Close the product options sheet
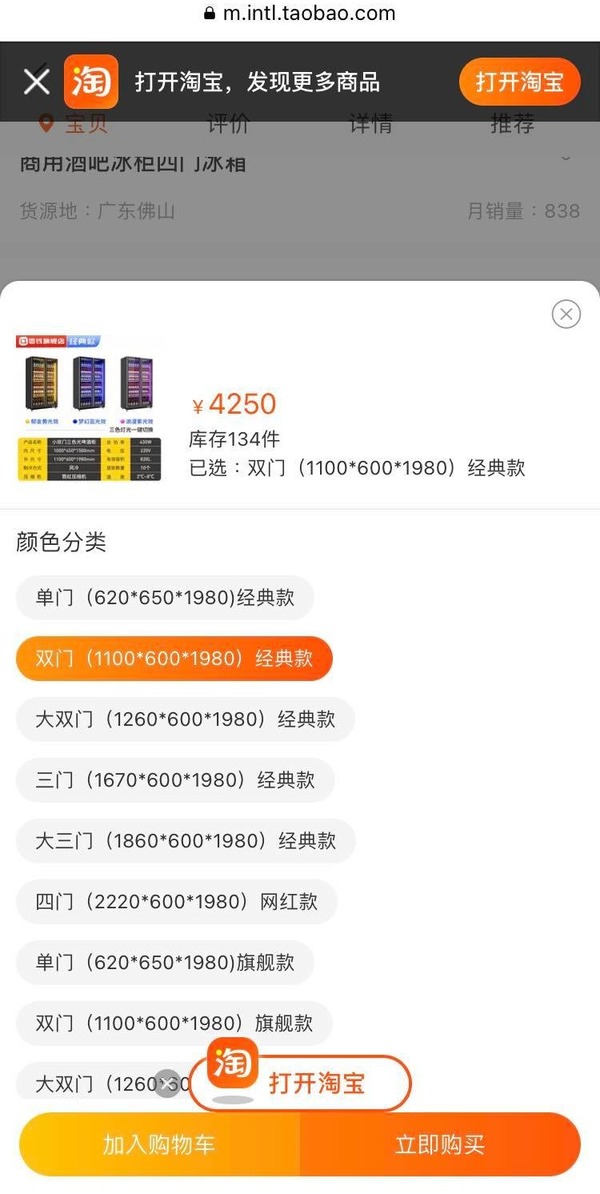 pos(566,314)
